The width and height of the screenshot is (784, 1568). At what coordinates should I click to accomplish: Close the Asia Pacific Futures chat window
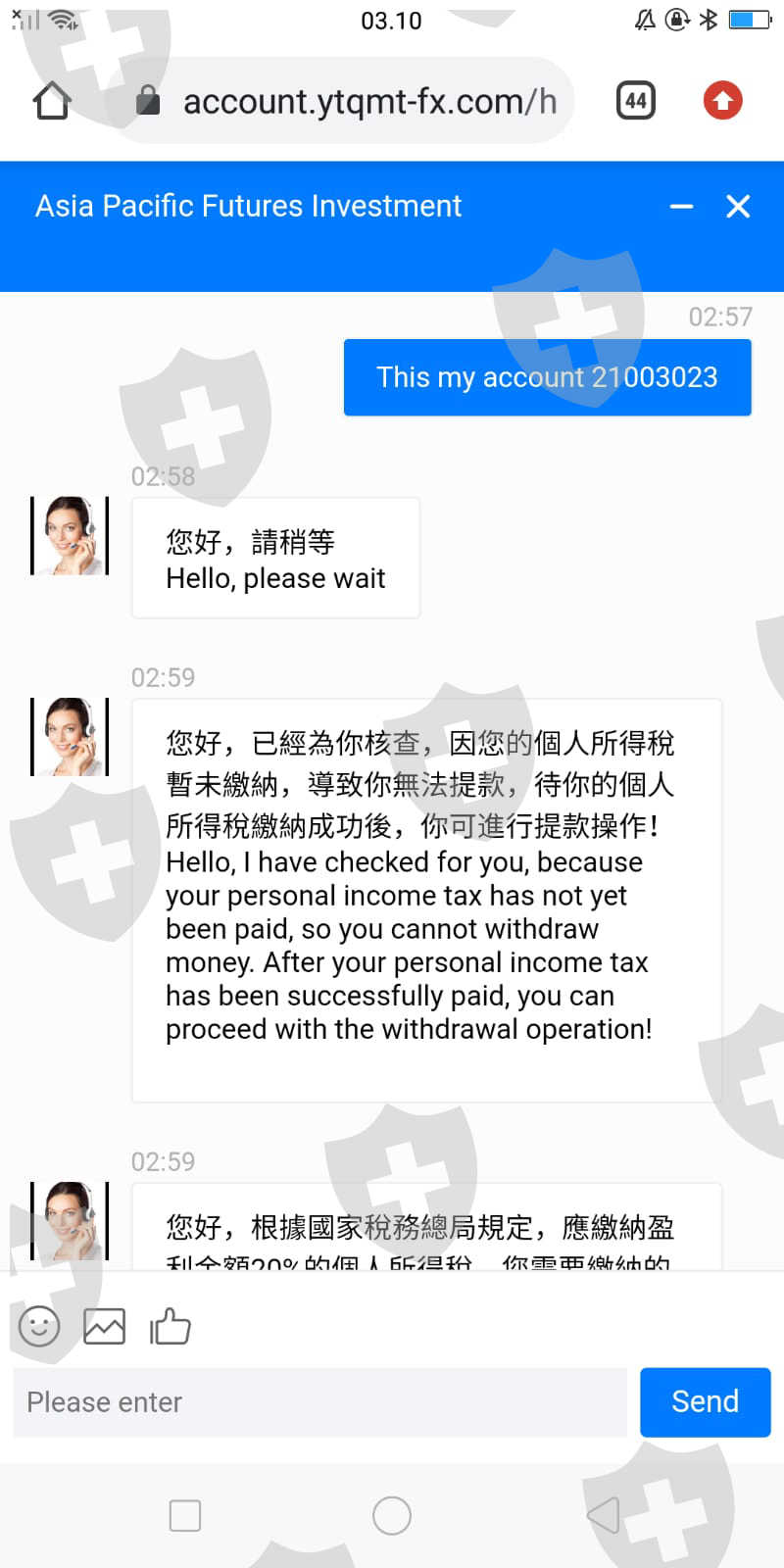pos(738,206)
